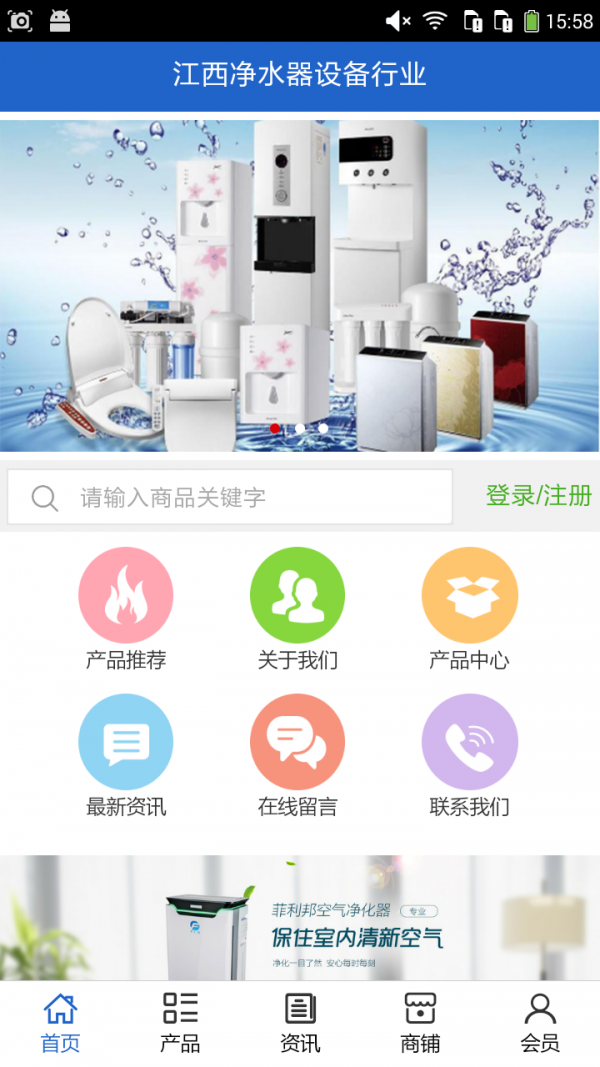Switch to the 产品 tab

pos(180,1023)
